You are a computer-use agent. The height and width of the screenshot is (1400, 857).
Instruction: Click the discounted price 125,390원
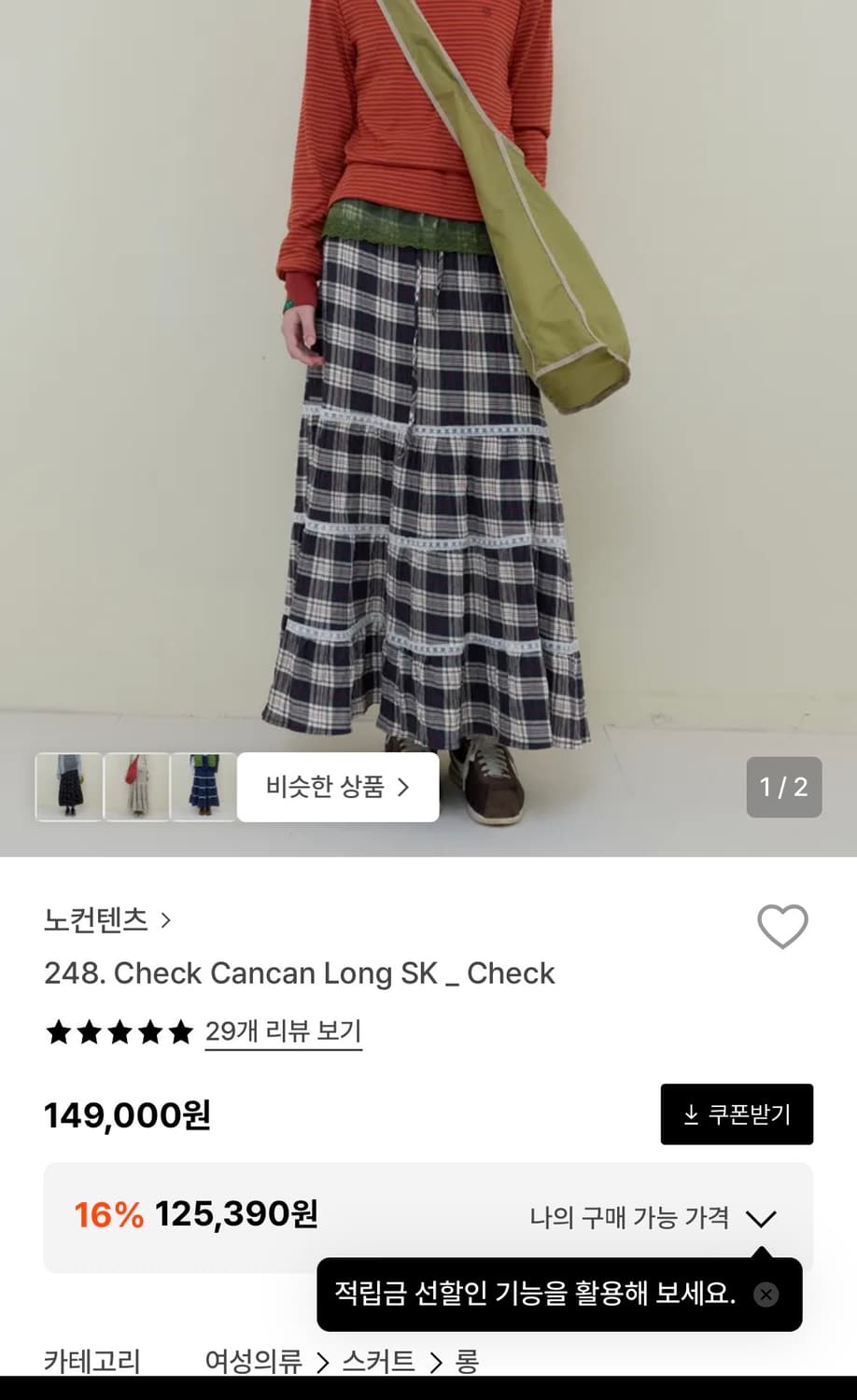coord(235,1216)
